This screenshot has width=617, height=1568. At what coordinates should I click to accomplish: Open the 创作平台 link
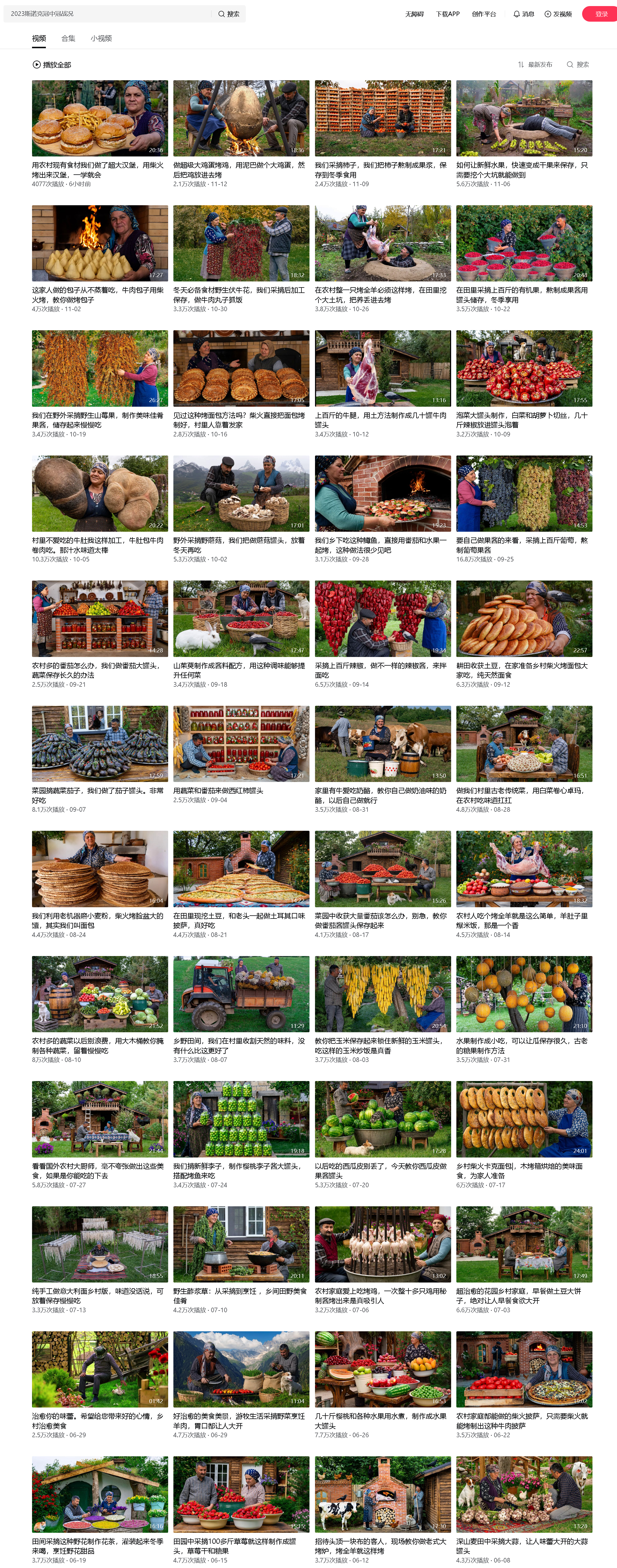click(x=484, y=14)
